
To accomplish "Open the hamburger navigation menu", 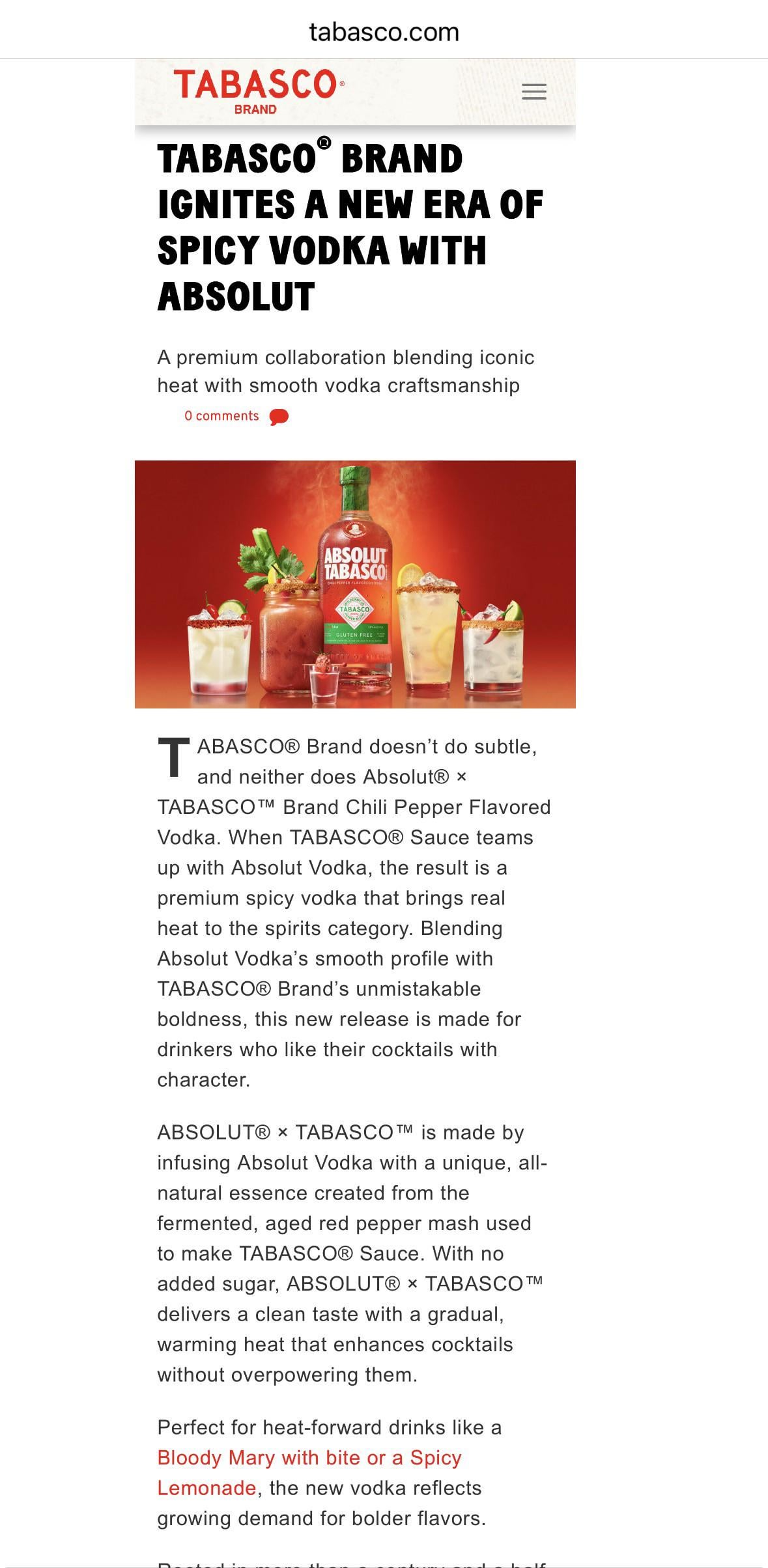I will pyautogui.click(x=533, y=92).
